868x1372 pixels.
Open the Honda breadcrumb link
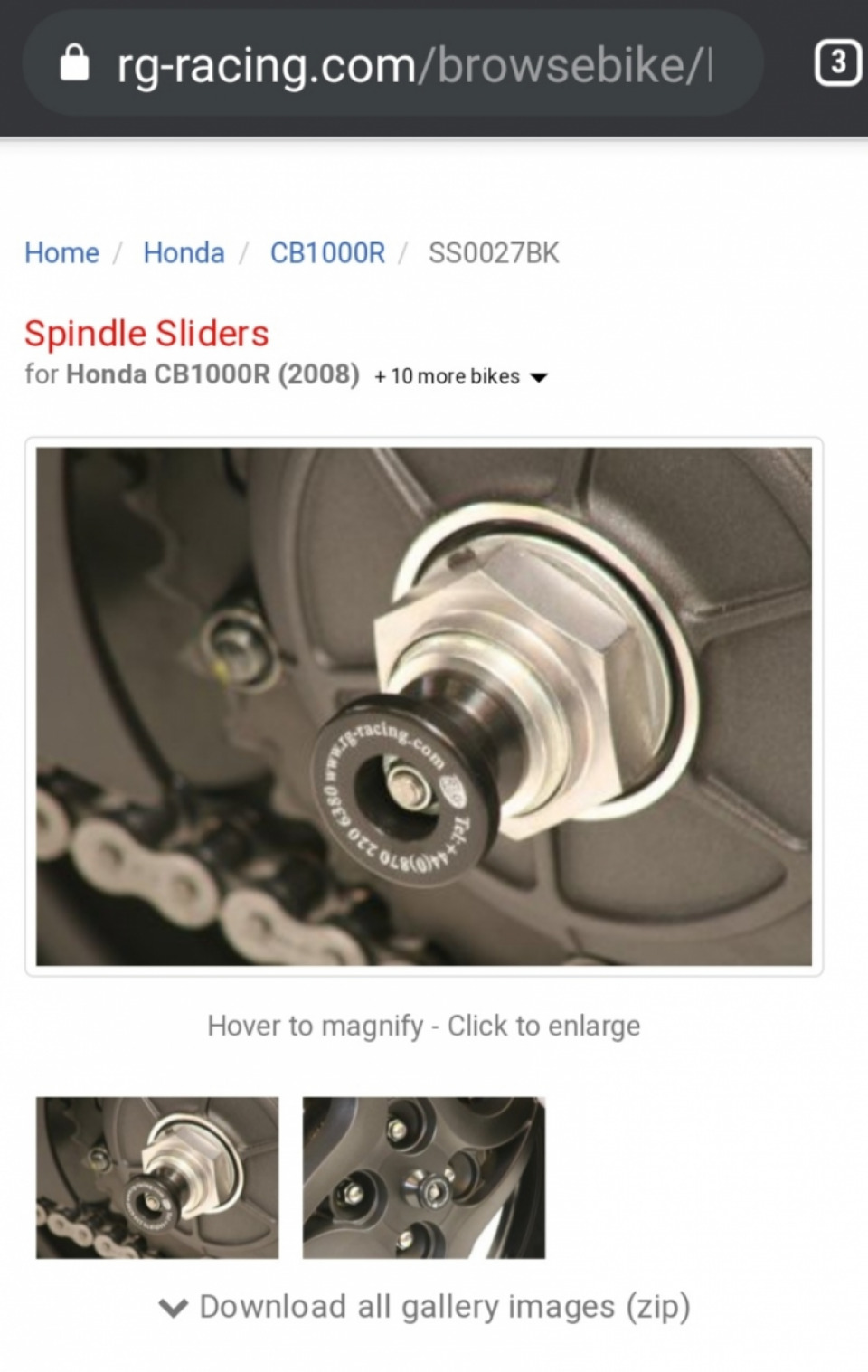(x=184, y=253)
